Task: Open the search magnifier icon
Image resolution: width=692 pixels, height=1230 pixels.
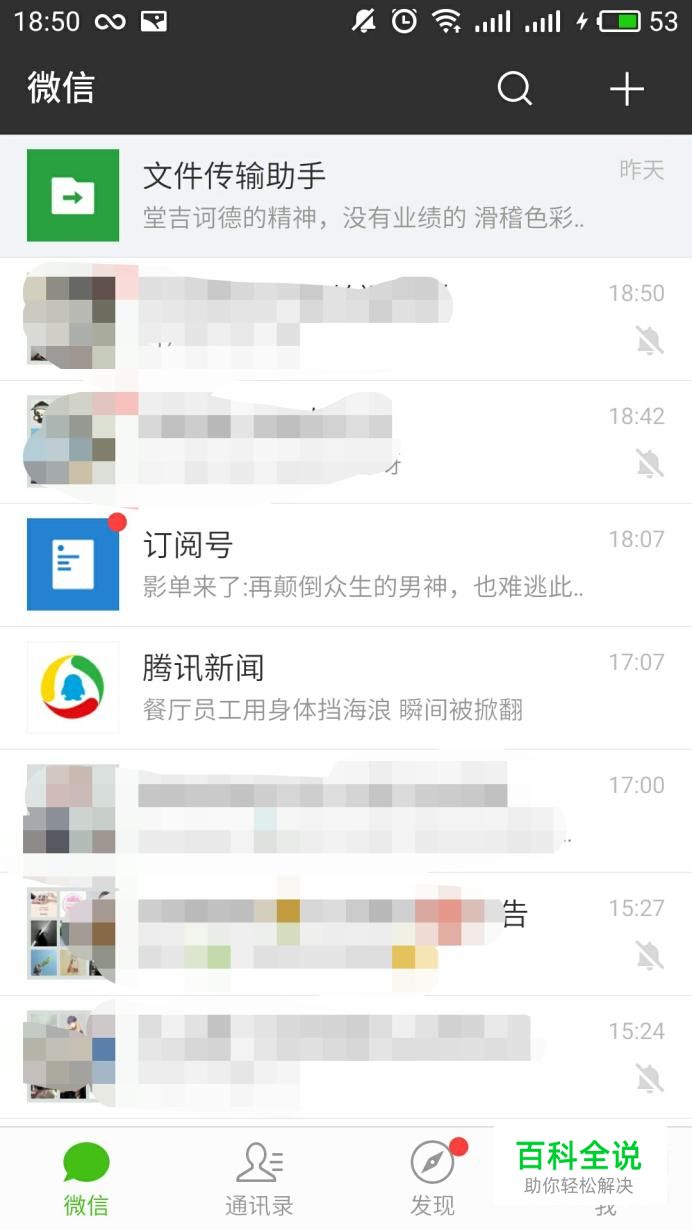Action: click(515, 89)
